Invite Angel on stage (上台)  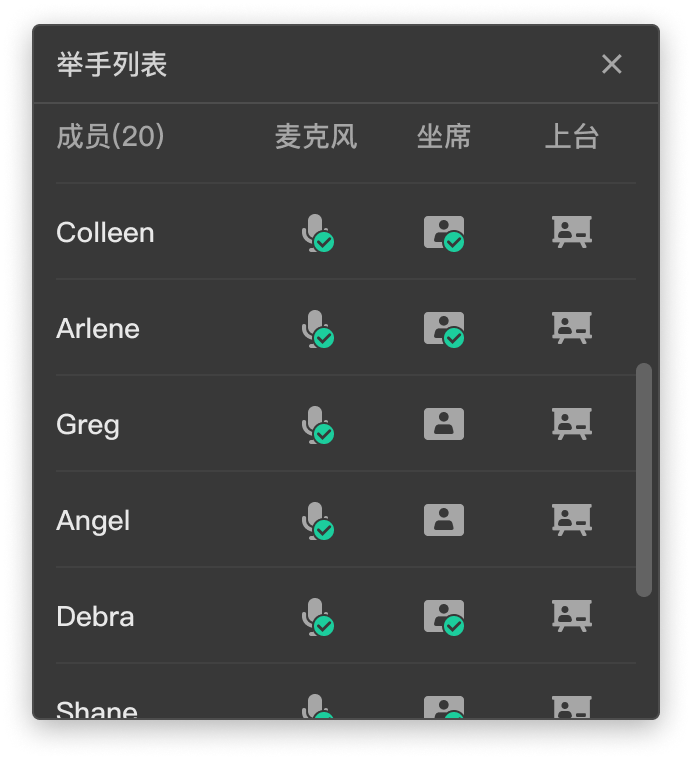pyautogui.click(x=572, y=520)
